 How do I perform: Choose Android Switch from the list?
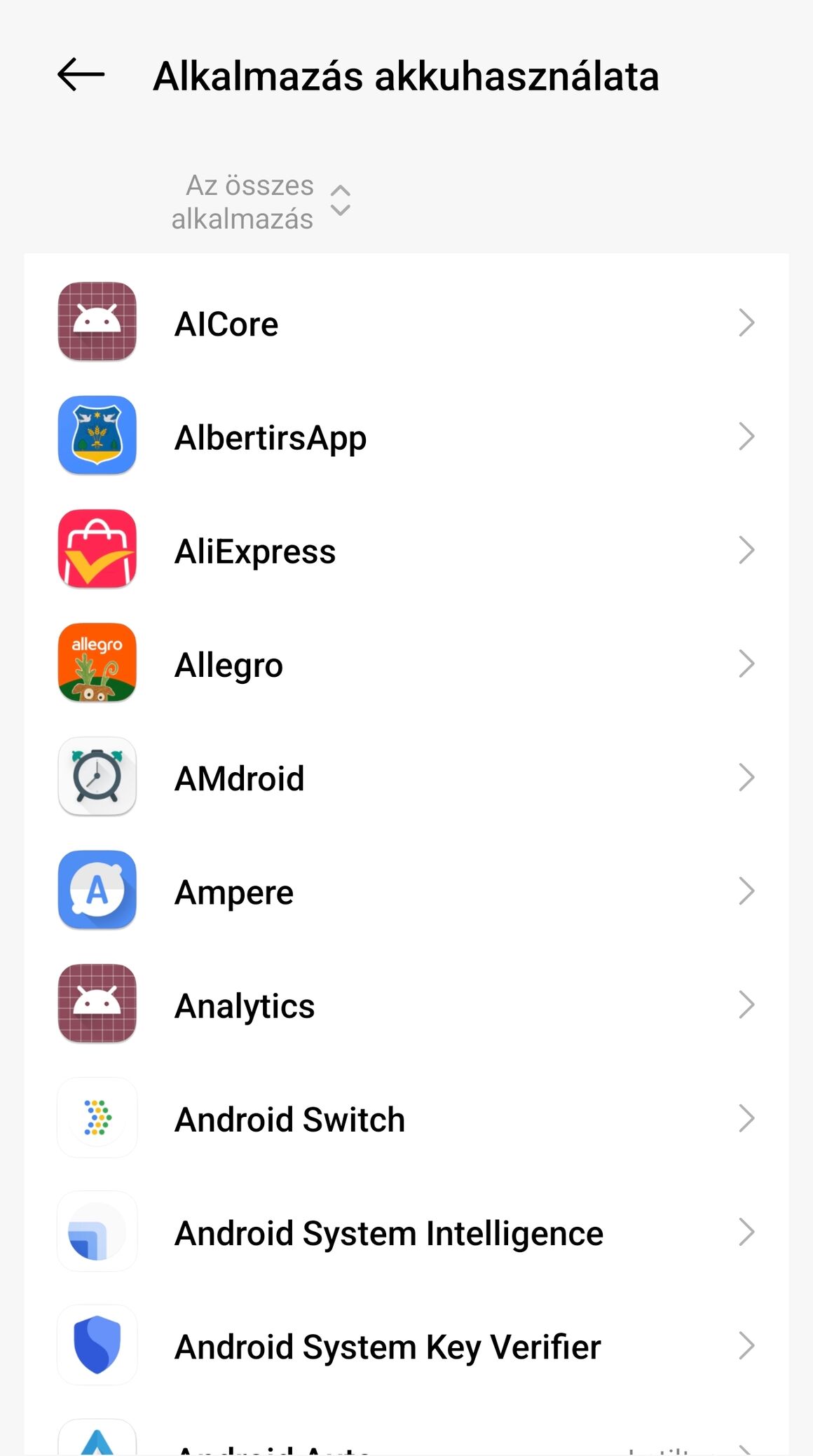(406, 1118)
